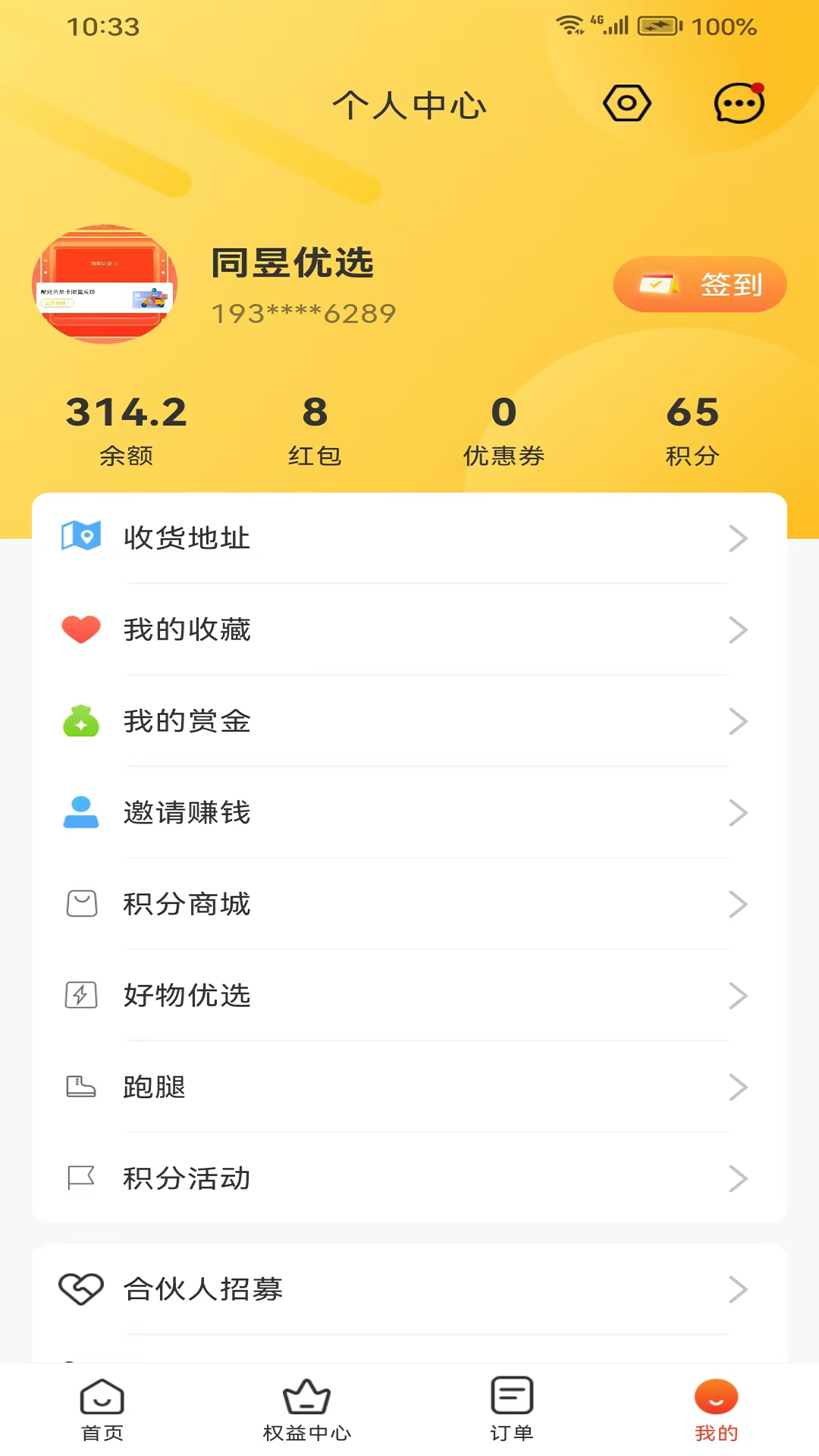The width and height of the screenshot is (819, 1456).
Task: Go to the 订单 orders tab
Action: [x=512, y=1410]
